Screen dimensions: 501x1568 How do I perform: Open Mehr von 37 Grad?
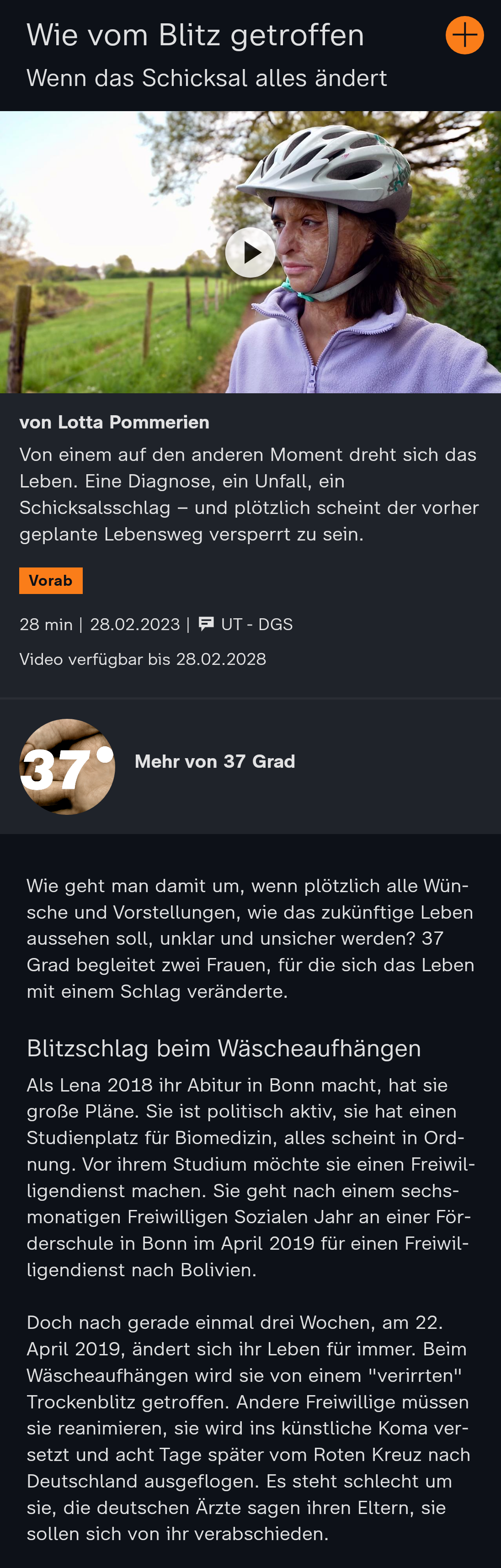coord(214,761)
